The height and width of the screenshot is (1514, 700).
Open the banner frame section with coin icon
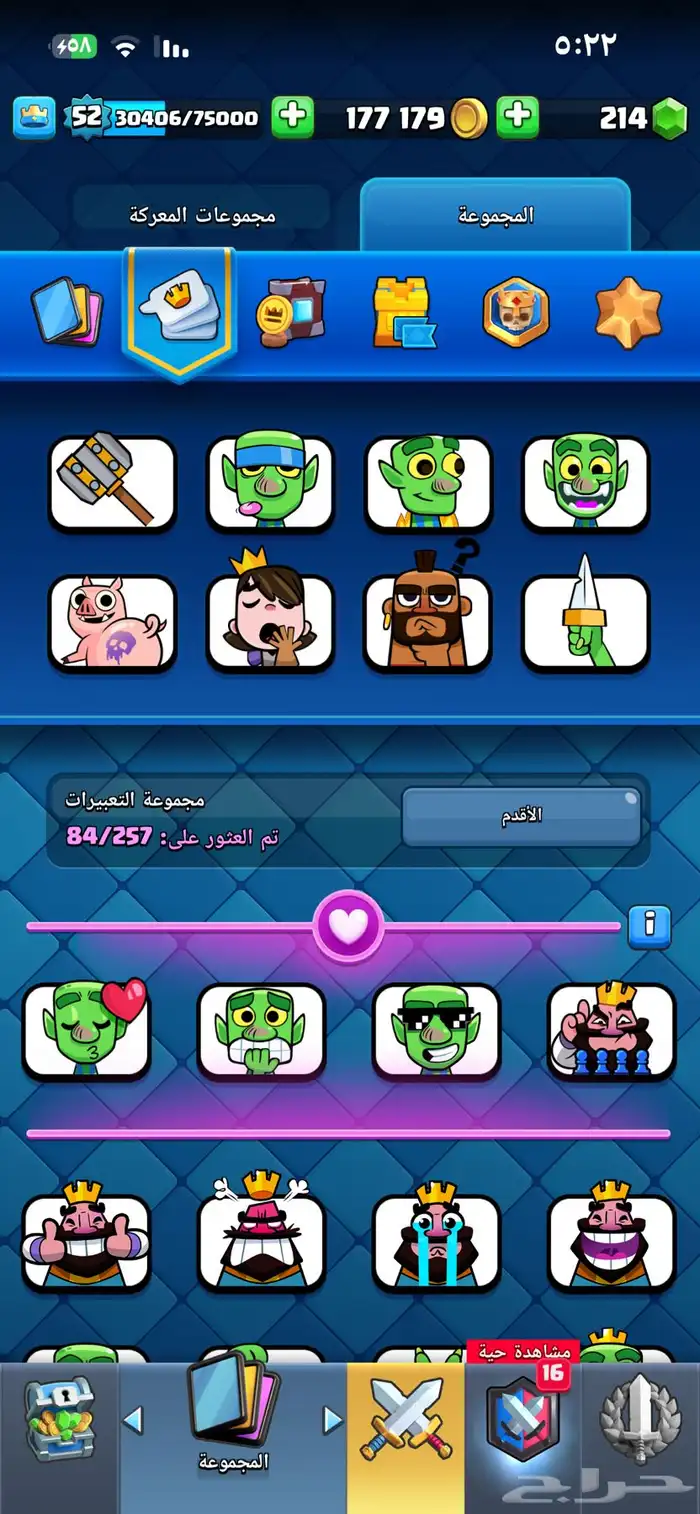click(x=289, y=312)
